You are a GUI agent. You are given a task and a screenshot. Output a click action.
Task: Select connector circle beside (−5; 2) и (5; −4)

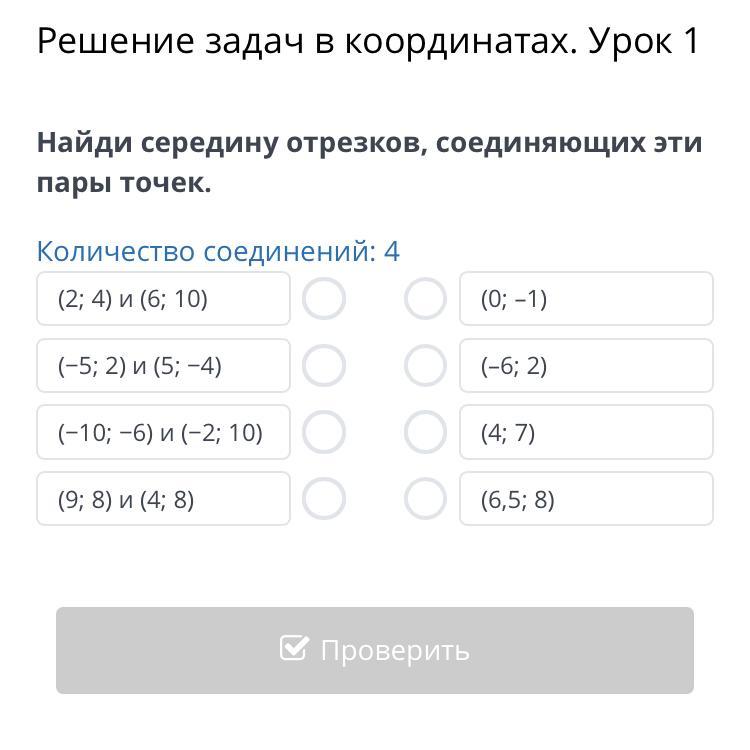[x=324, y=365]
